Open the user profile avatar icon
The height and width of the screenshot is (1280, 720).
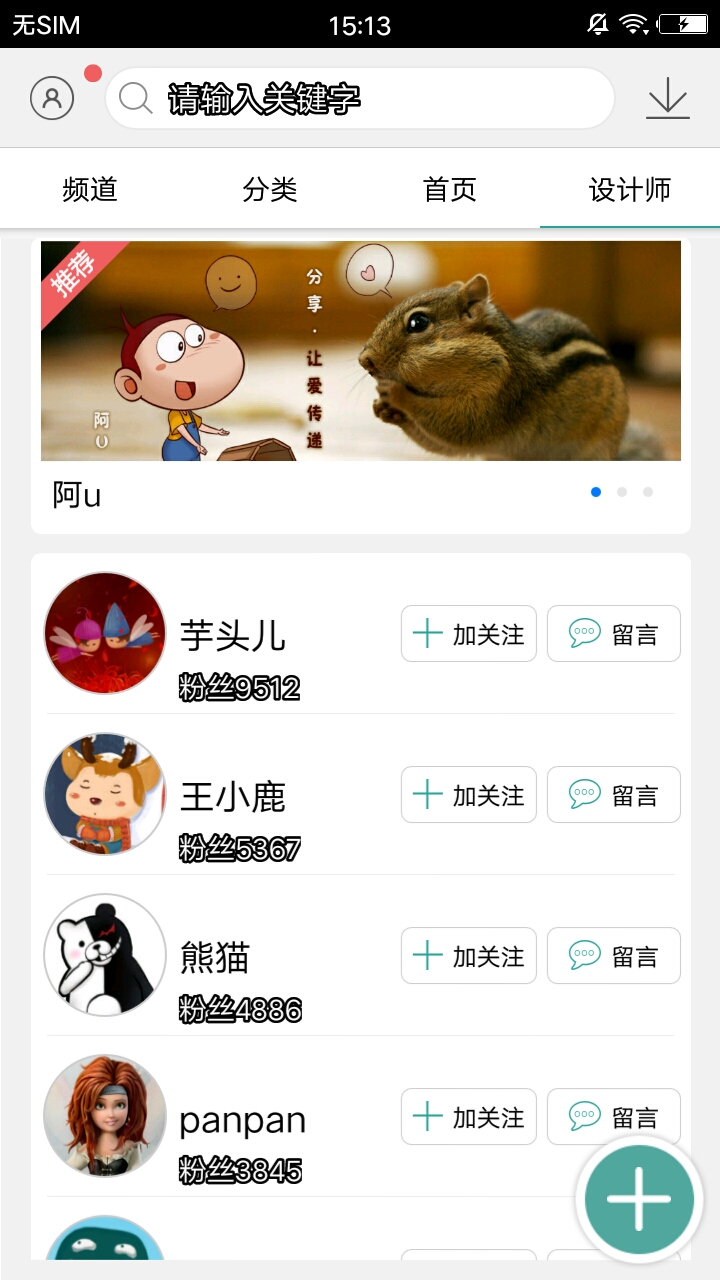[51, 97]
